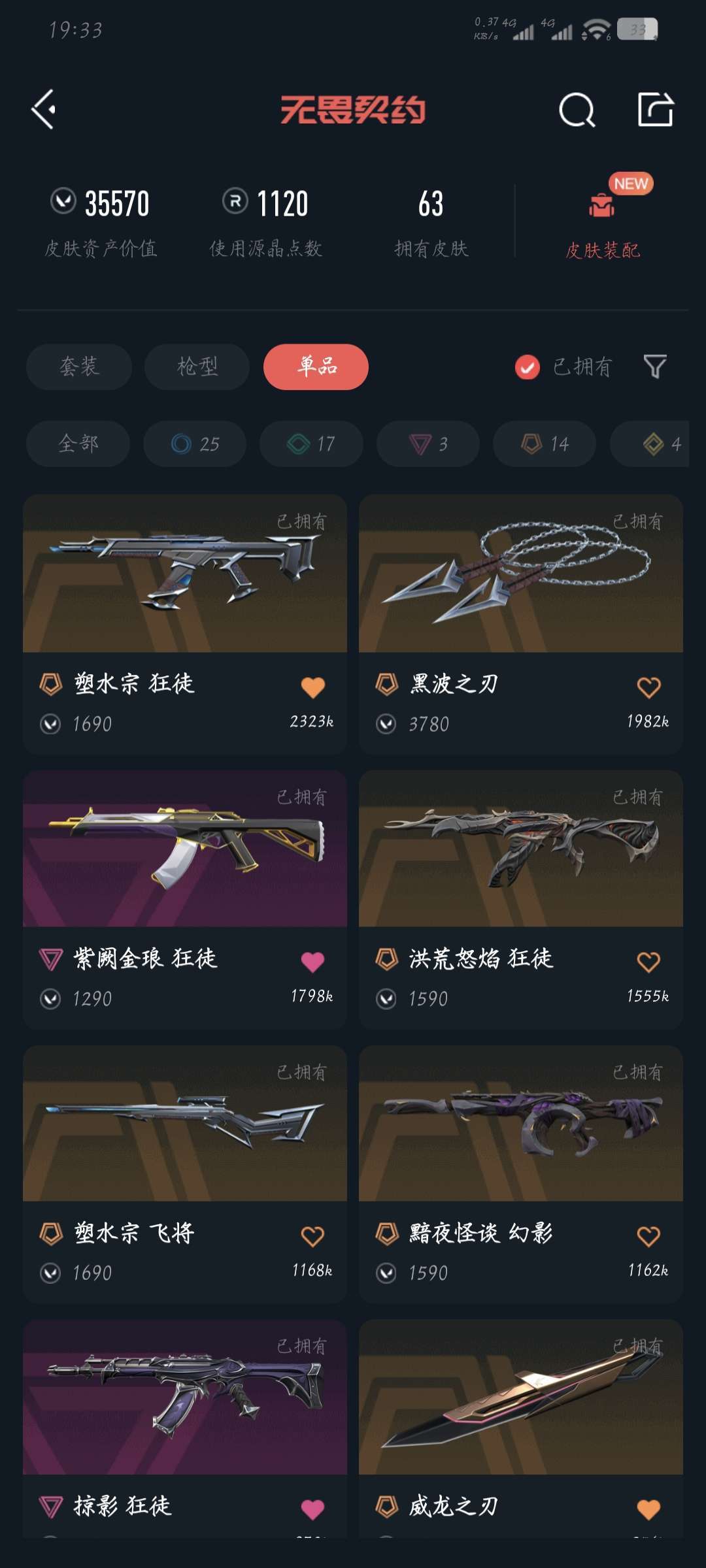
Task: Filter by the green tier chip showing 17
Action: 311,444
